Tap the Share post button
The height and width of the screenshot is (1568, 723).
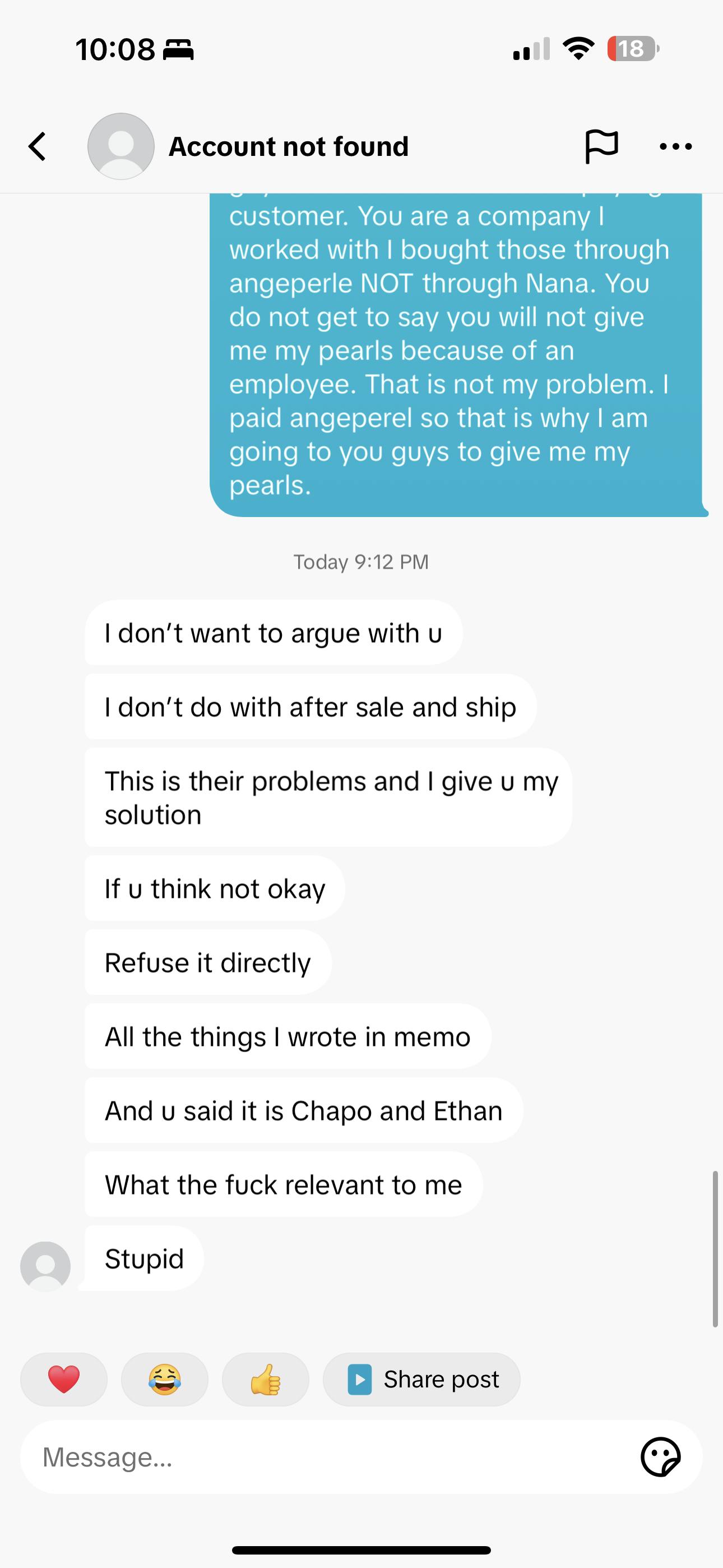(x=421, y=1378)
